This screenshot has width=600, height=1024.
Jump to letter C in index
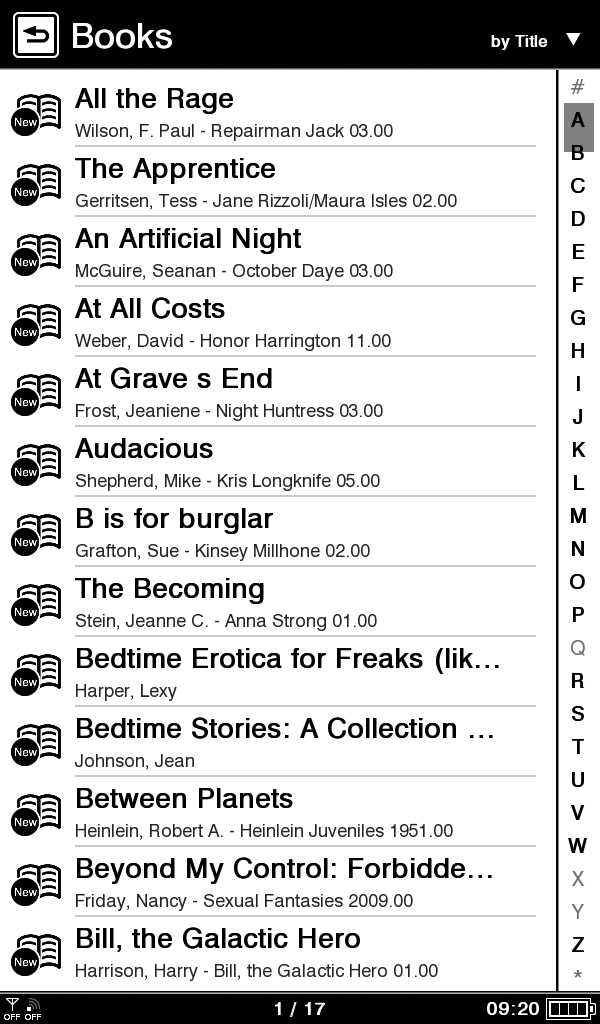578,186
